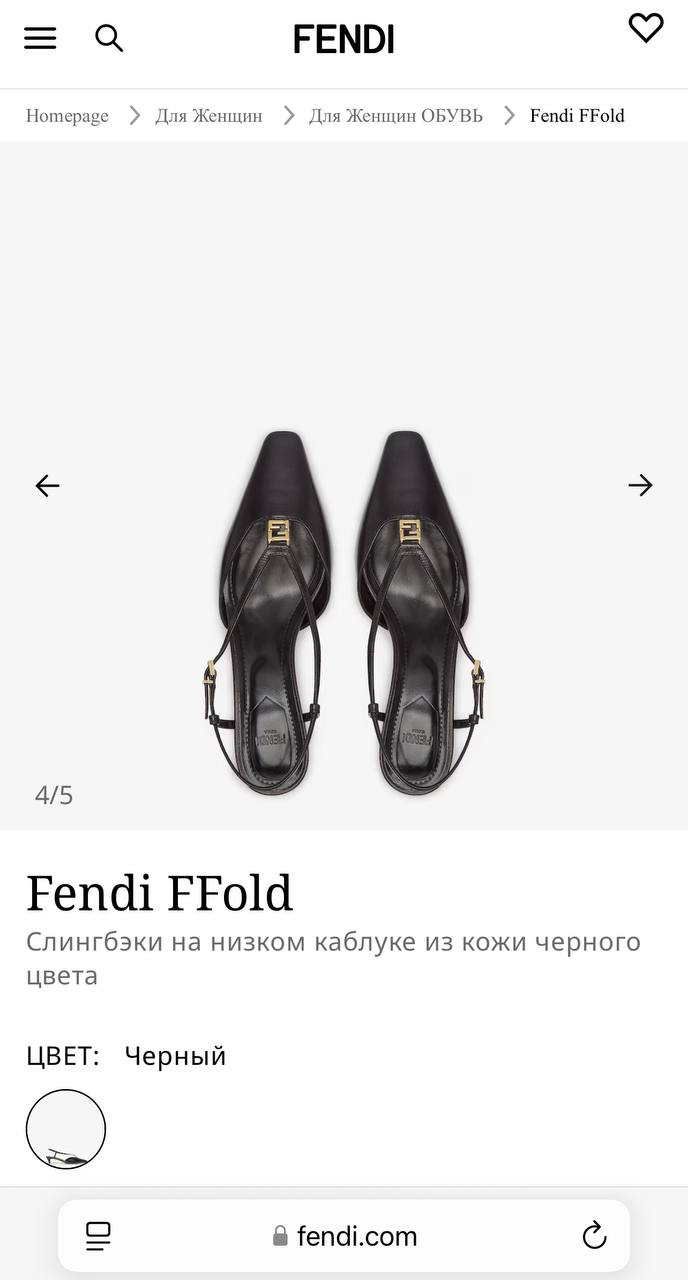Go to Homepage breadcrumb
Screen dimensions: 688x1280
tap(67, 115)
